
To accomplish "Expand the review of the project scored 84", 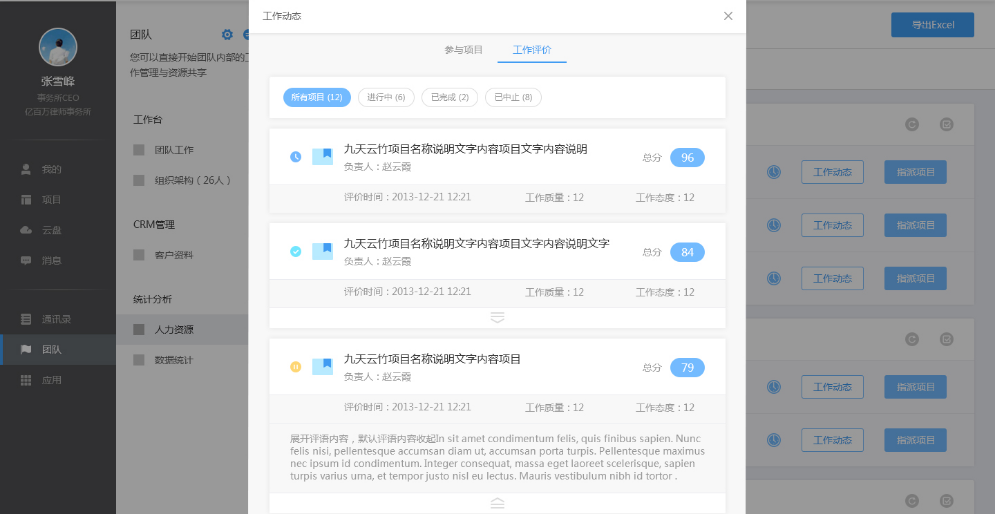I will [x=497, y=317].
